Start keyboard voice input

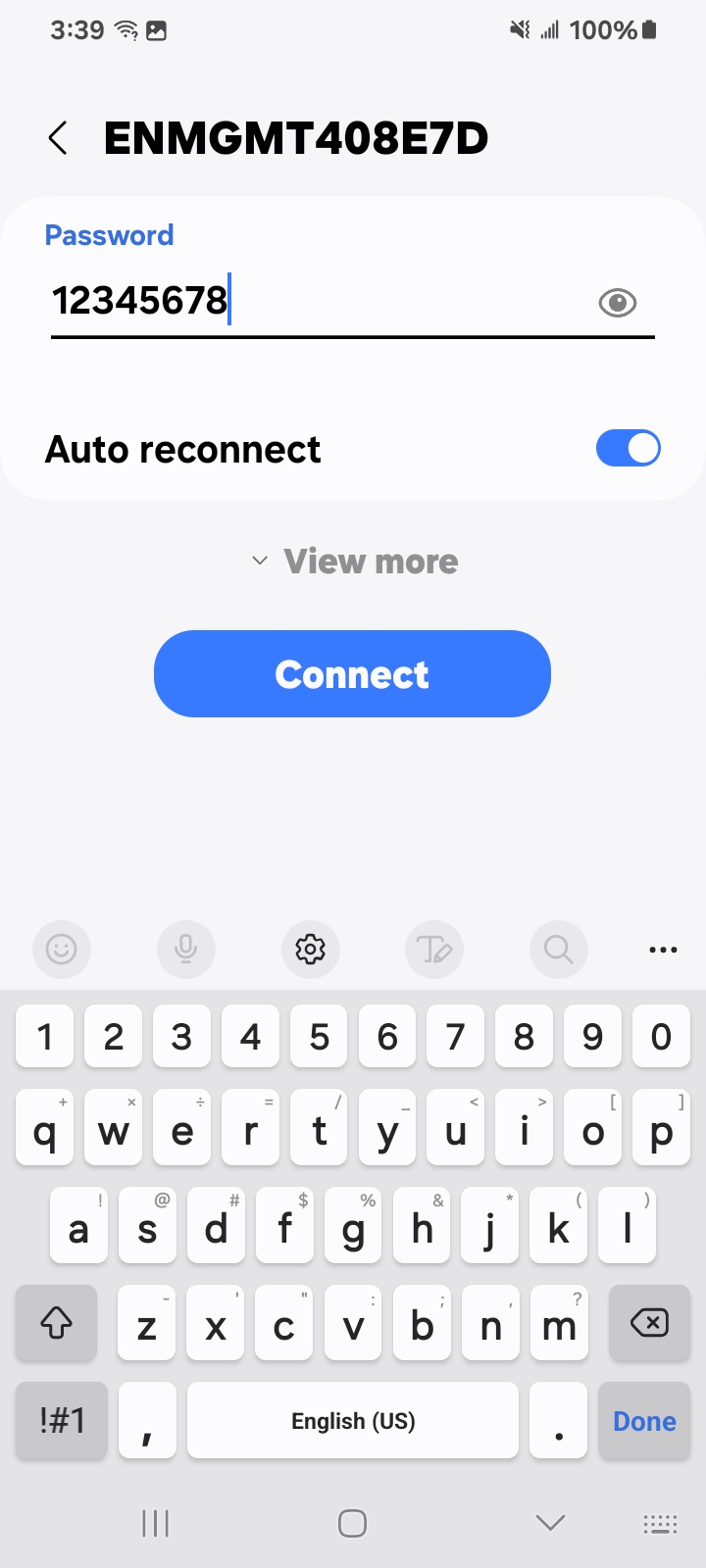[x=185, y=949]
